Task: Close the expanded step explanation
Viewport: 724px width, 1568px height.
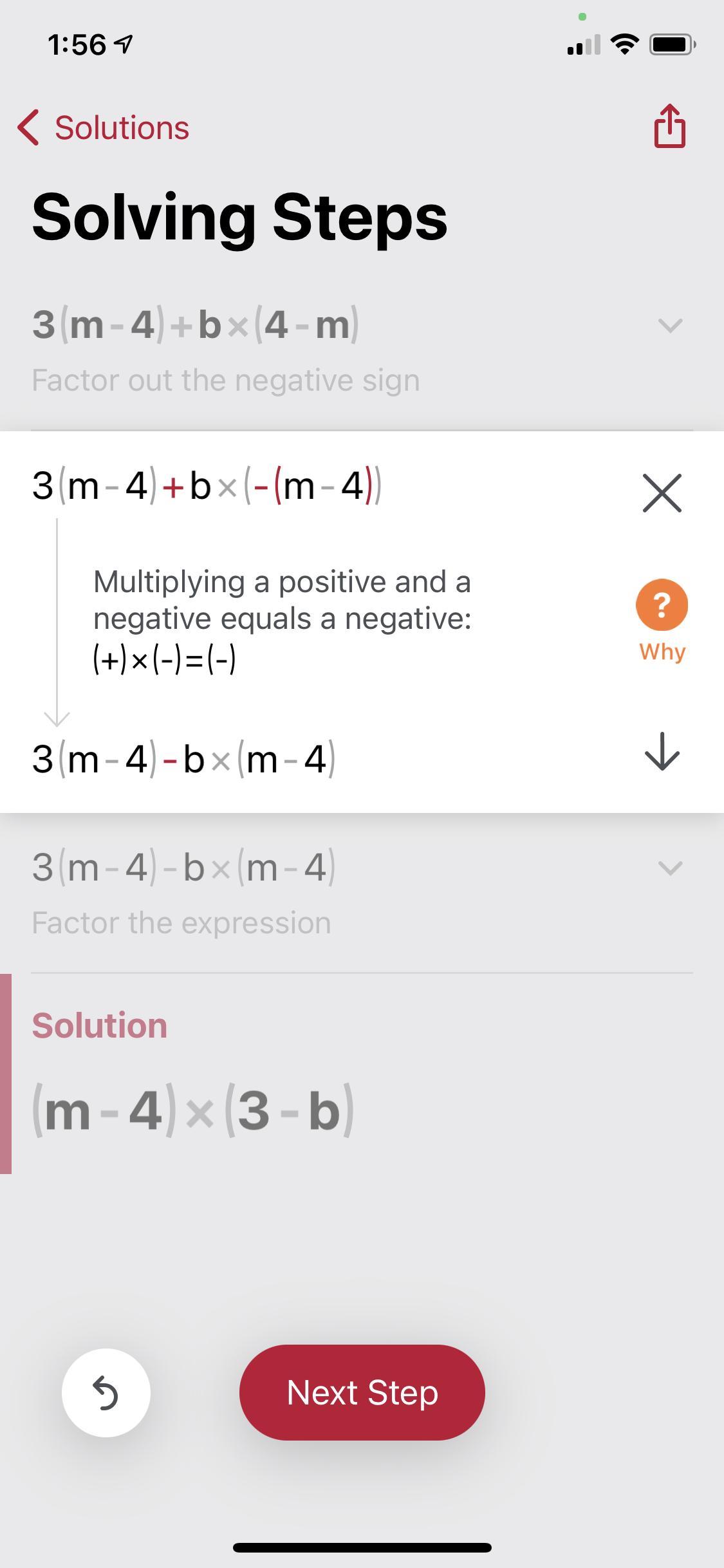Action: click(662, 494)
